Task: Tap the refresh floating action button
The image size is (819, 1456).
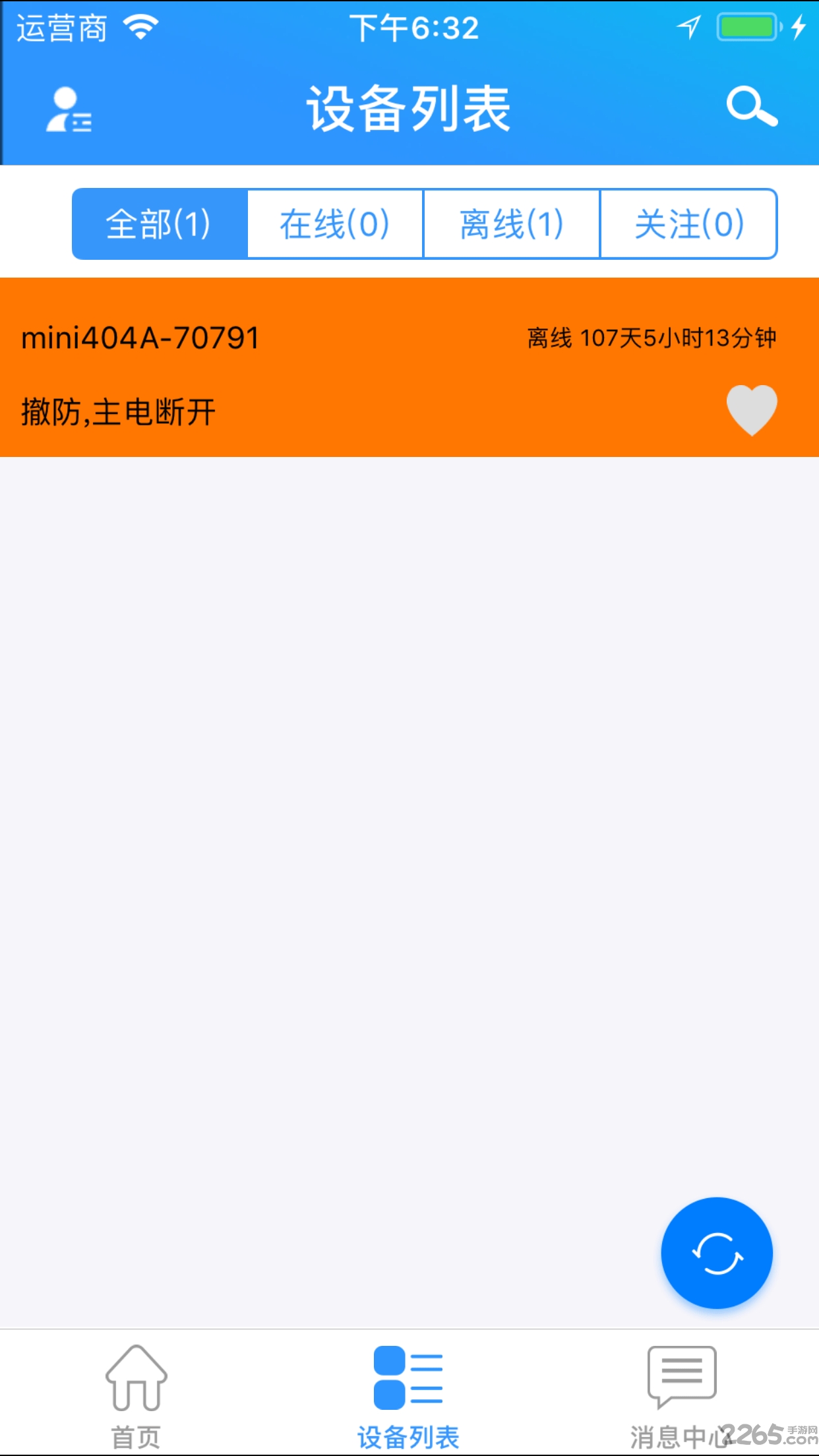Action: point(717,1253)
